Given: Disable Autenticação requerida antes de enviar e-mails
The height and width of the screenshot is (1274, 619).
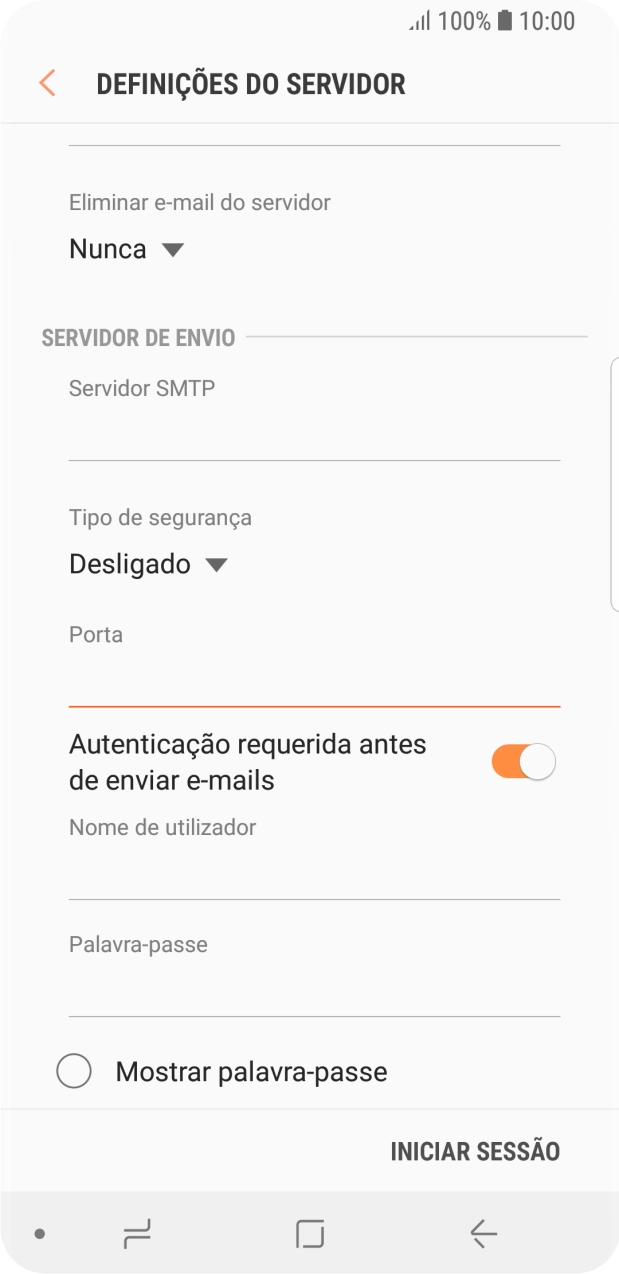Looking at the screenshot, I should 522,762.
